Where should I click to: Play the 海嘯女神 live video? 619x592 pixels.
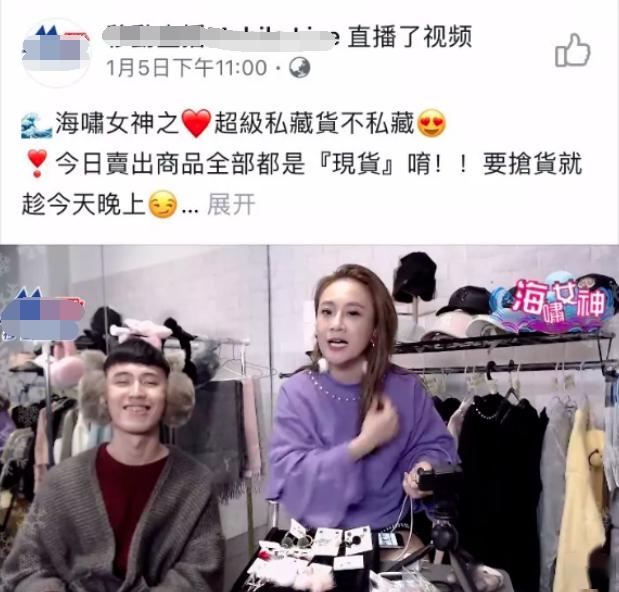309,418
